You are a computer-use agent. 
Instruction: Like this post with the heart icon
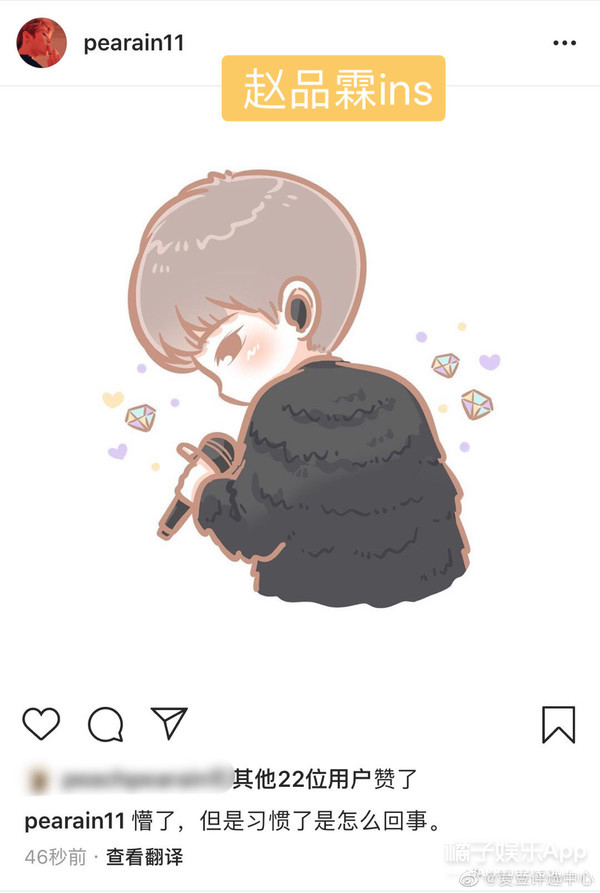coord(41,723)
